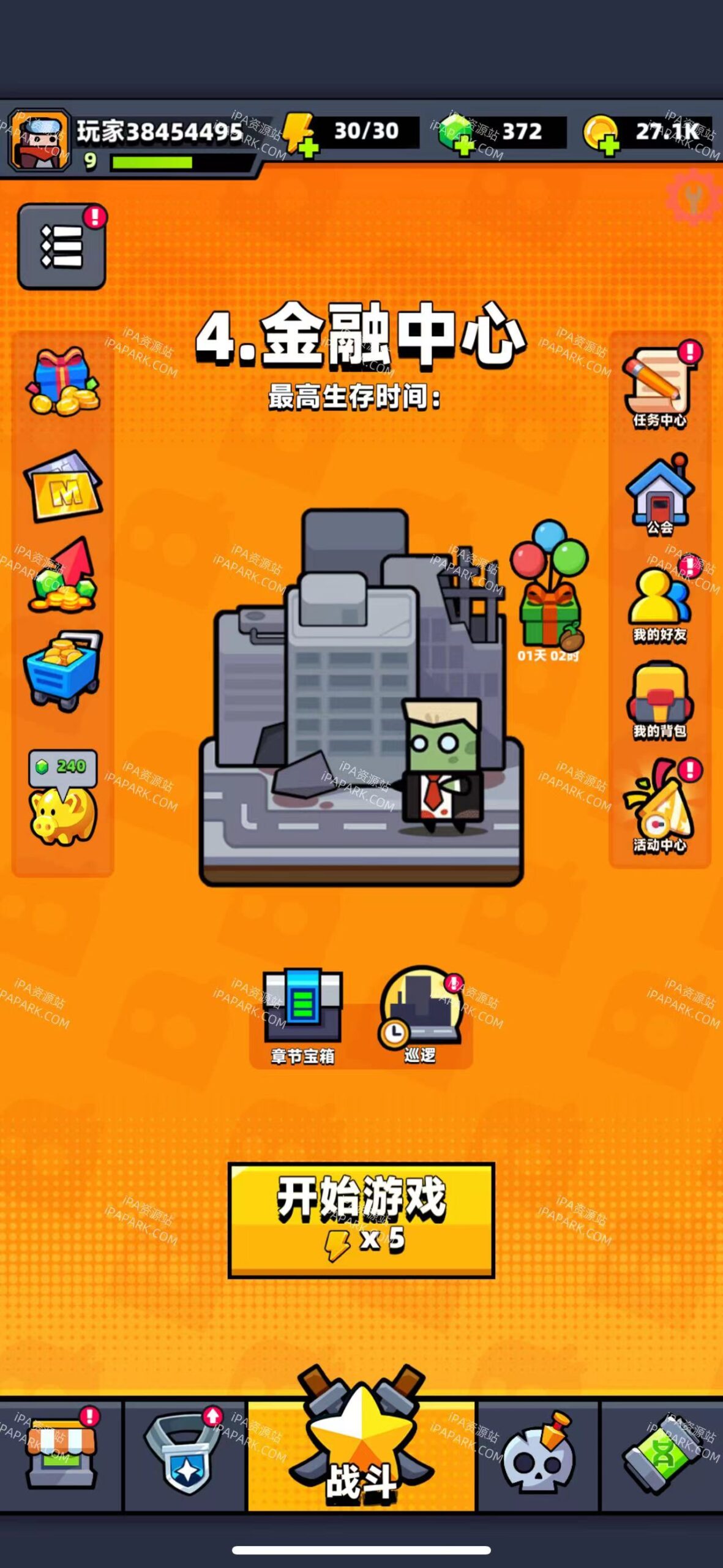Screen dimensions: 723x1568
Task: Tap the balloon gift box reward
Action: pyautogui.click(x=549, y=589)
